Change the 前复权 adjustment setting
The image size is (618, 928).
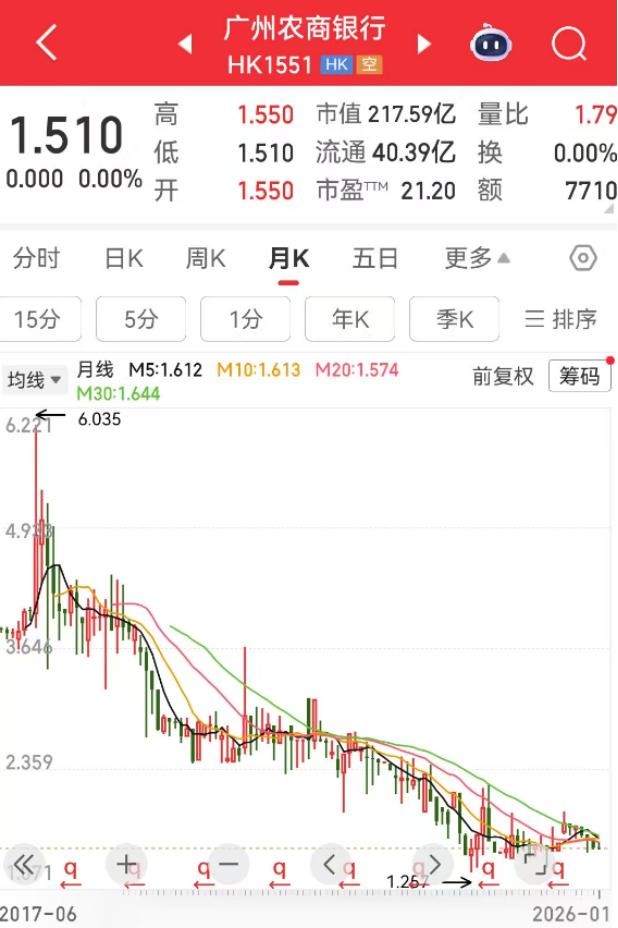click(x=503, y=376)
